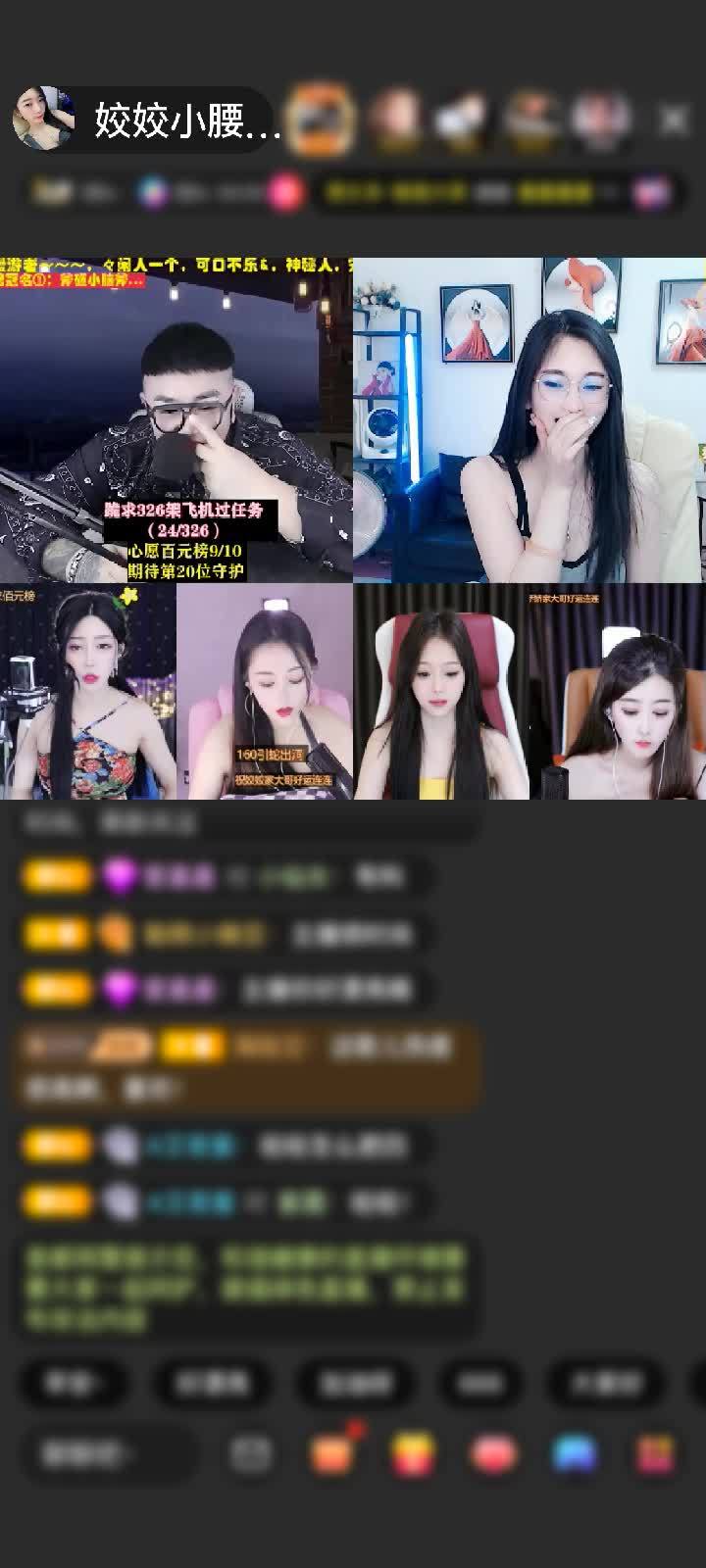Open the first viewer avatar with orange frame
The height and width of the screenshot is (1568, 706).
tap(321, 120)
